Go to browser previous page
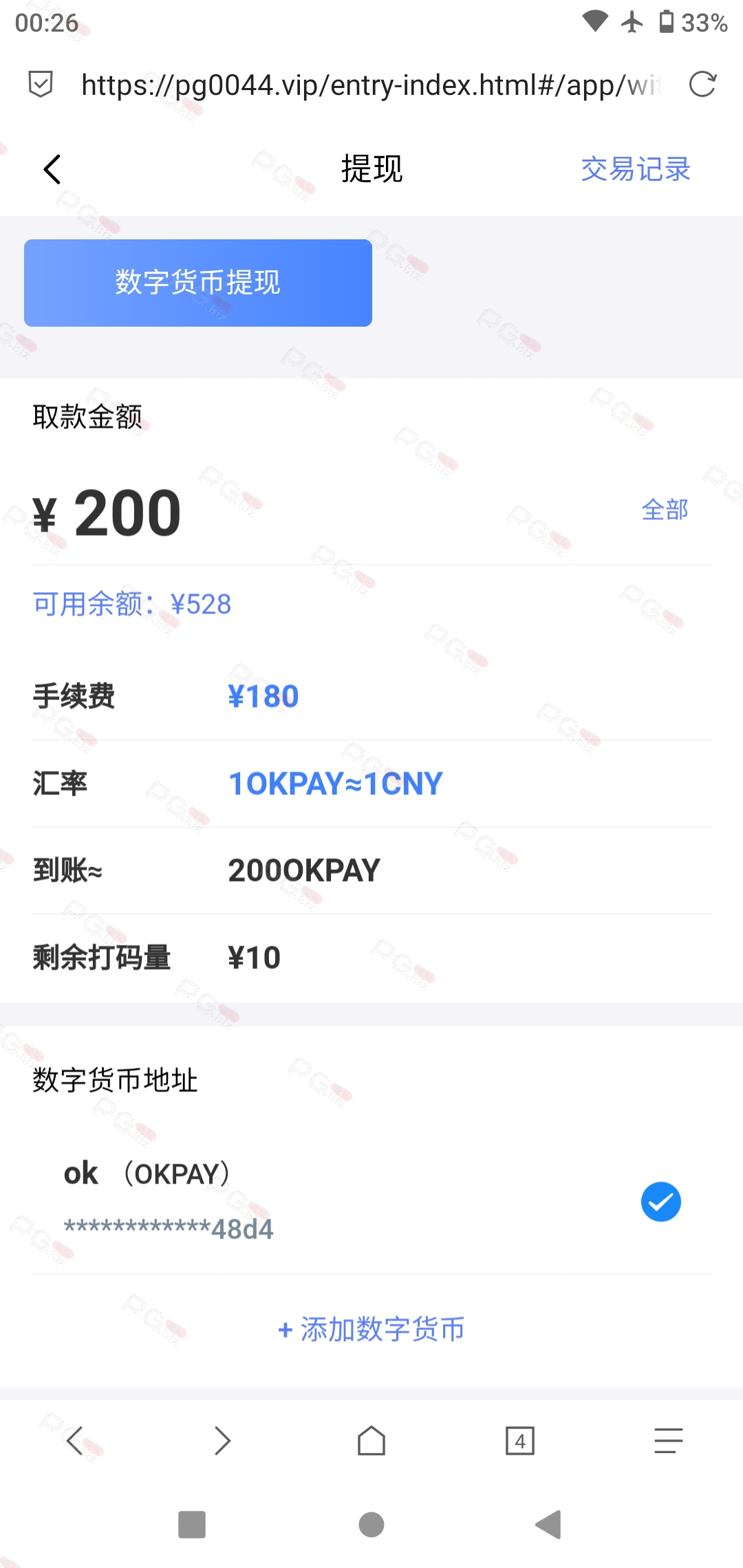The width and height of the screenshot is (743, 1568). coord(74,1440)
